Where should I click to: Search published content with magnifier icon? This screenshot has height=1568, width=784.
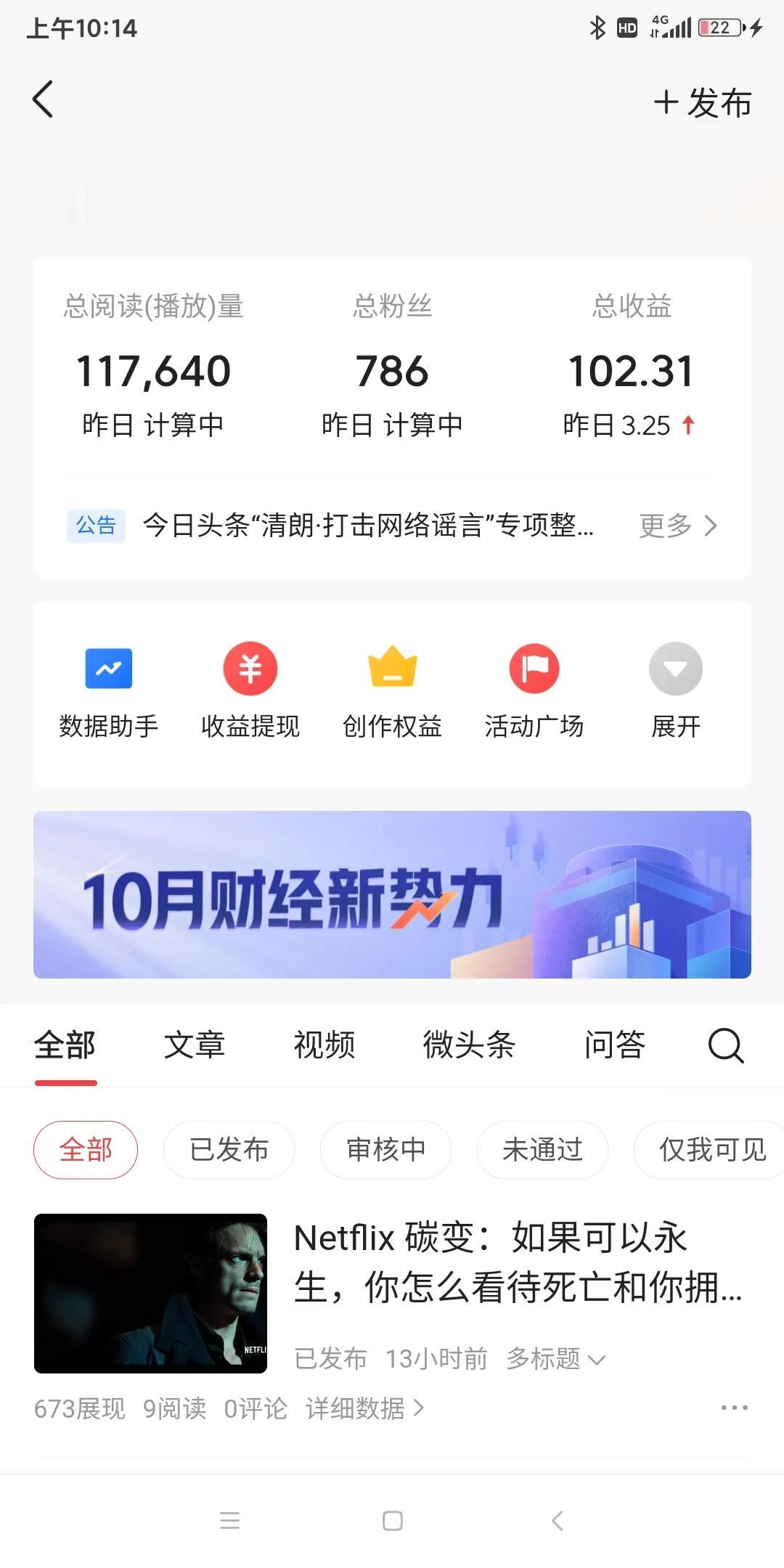(x=726, y=1046)
